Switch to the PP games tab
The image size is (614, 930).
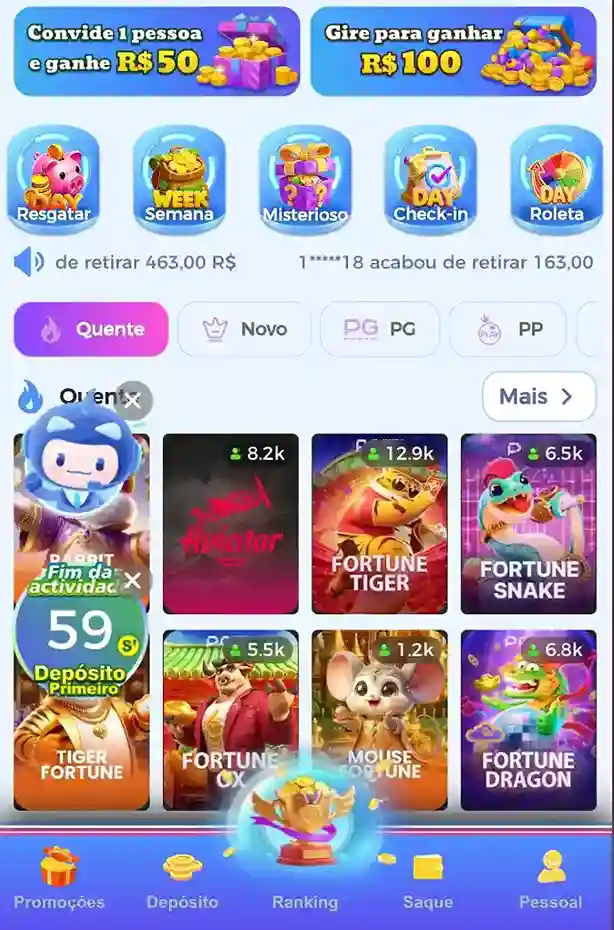point(508,329)
